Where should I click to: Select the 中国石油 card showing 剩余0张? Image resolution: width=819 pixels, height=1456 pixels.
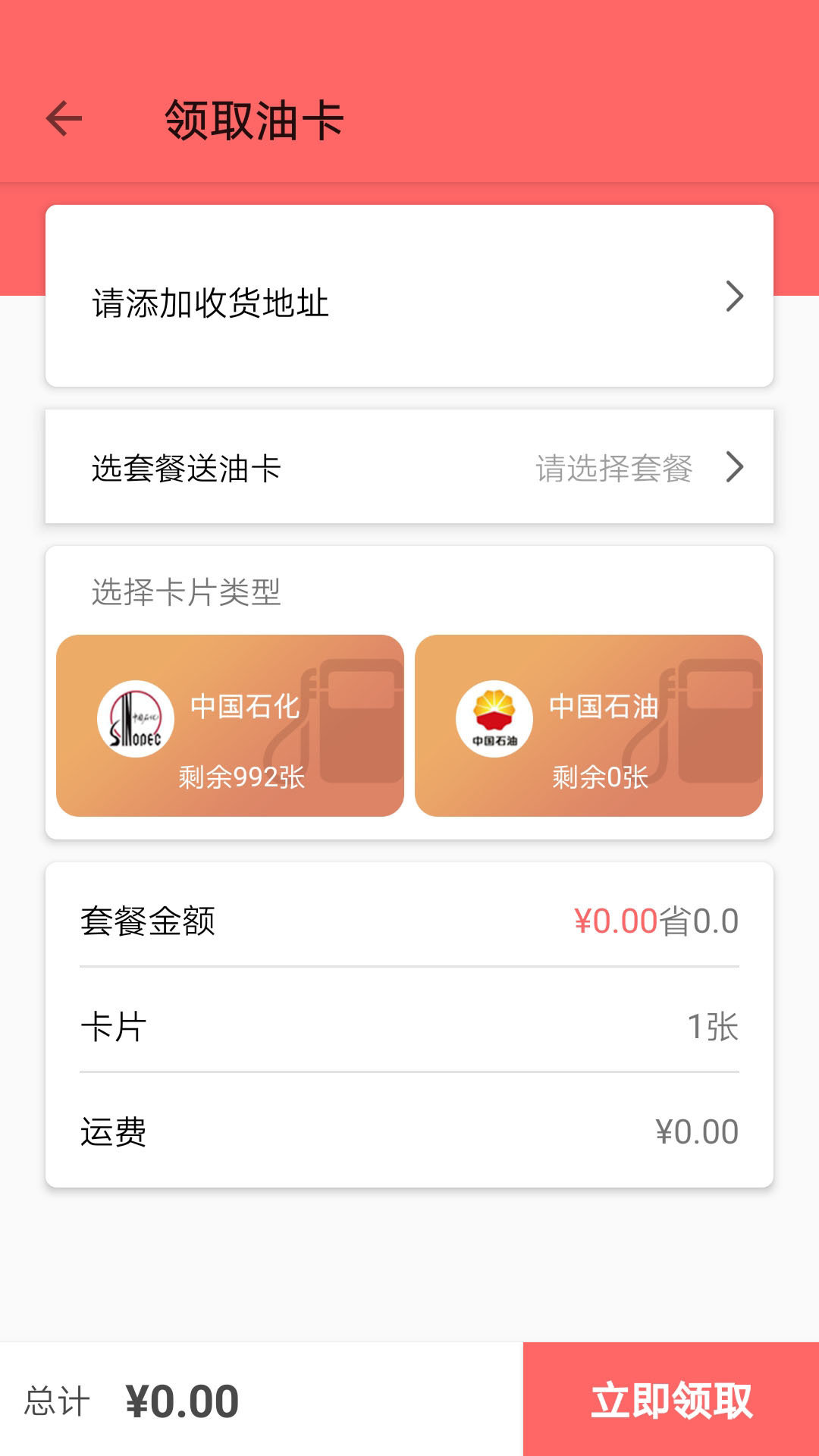(590, 724)
